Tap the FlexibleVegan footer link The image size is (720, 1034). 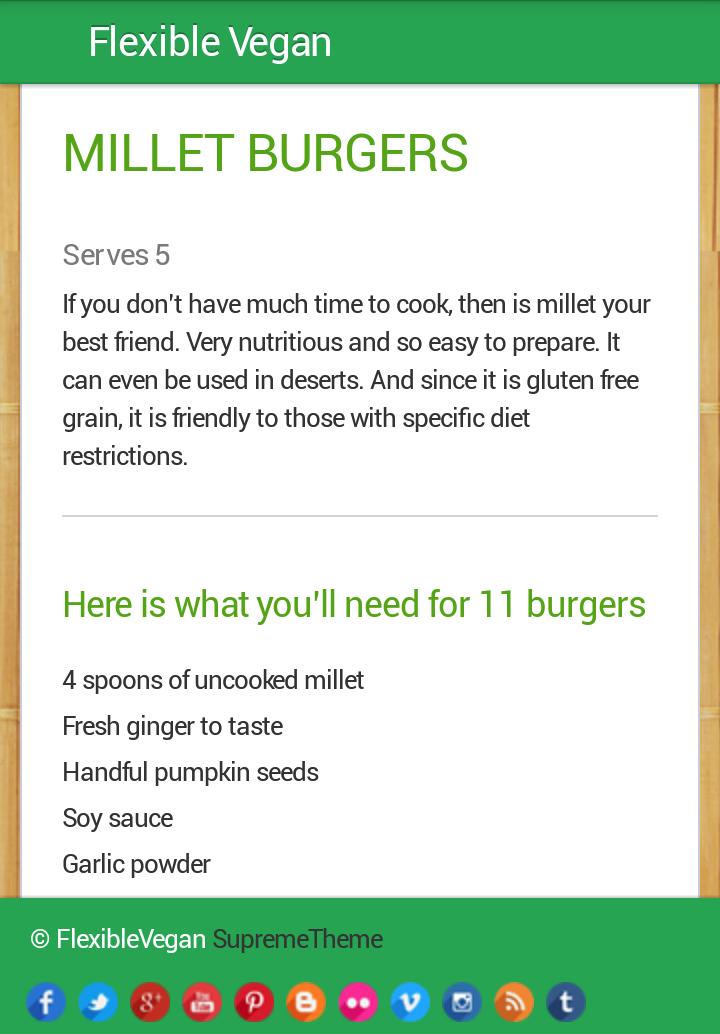click(x=130, y=939)
